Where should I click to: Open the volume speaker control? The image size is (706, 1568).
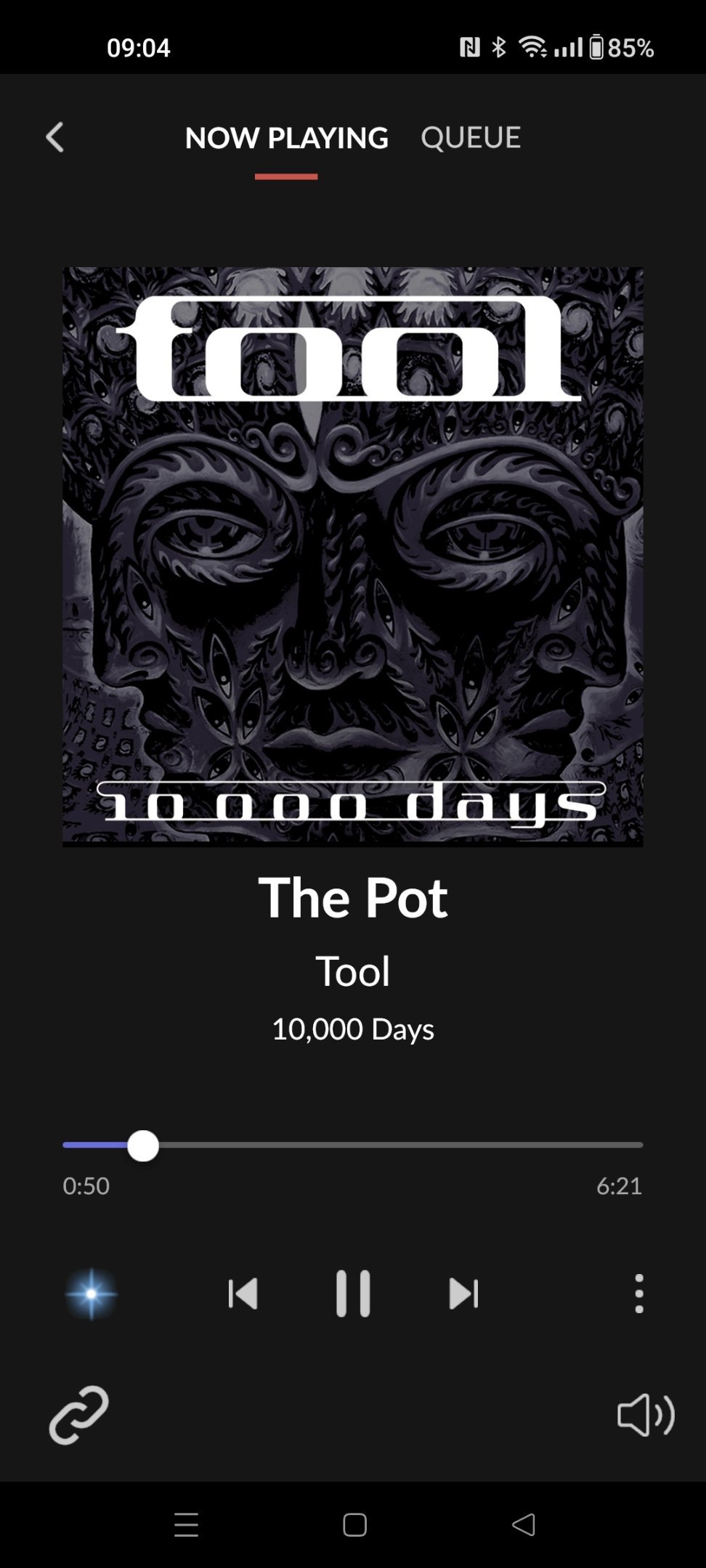(x=645, y=1416)
